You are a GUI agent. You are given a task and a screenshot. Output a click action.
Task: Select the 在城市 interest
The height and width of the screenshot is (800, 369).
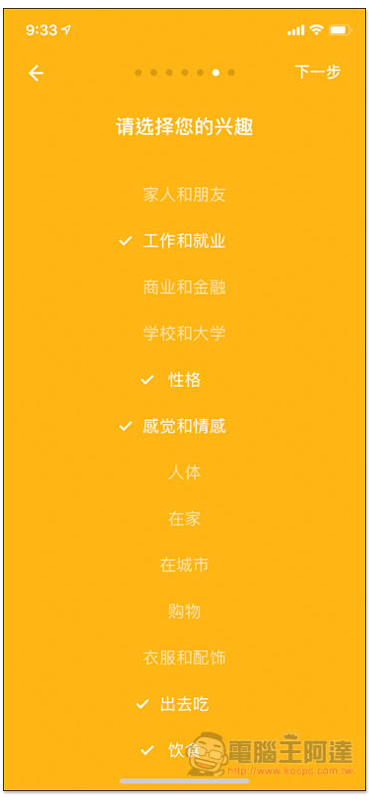click(x=184, y=565)
